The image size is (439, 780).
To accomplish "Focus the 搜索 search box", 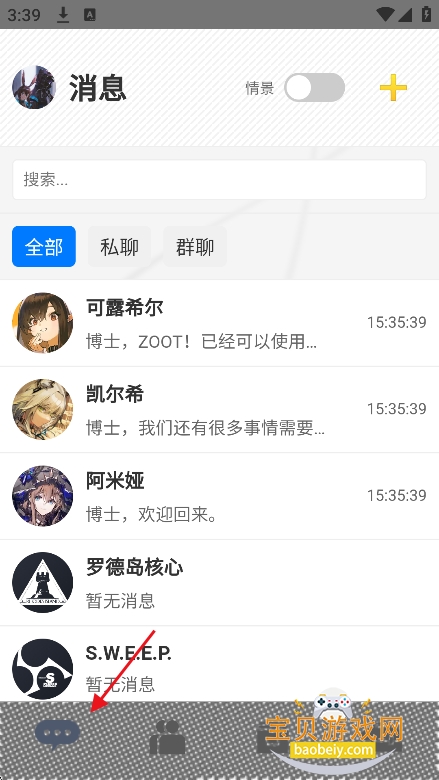I will (x=219, y=180).
